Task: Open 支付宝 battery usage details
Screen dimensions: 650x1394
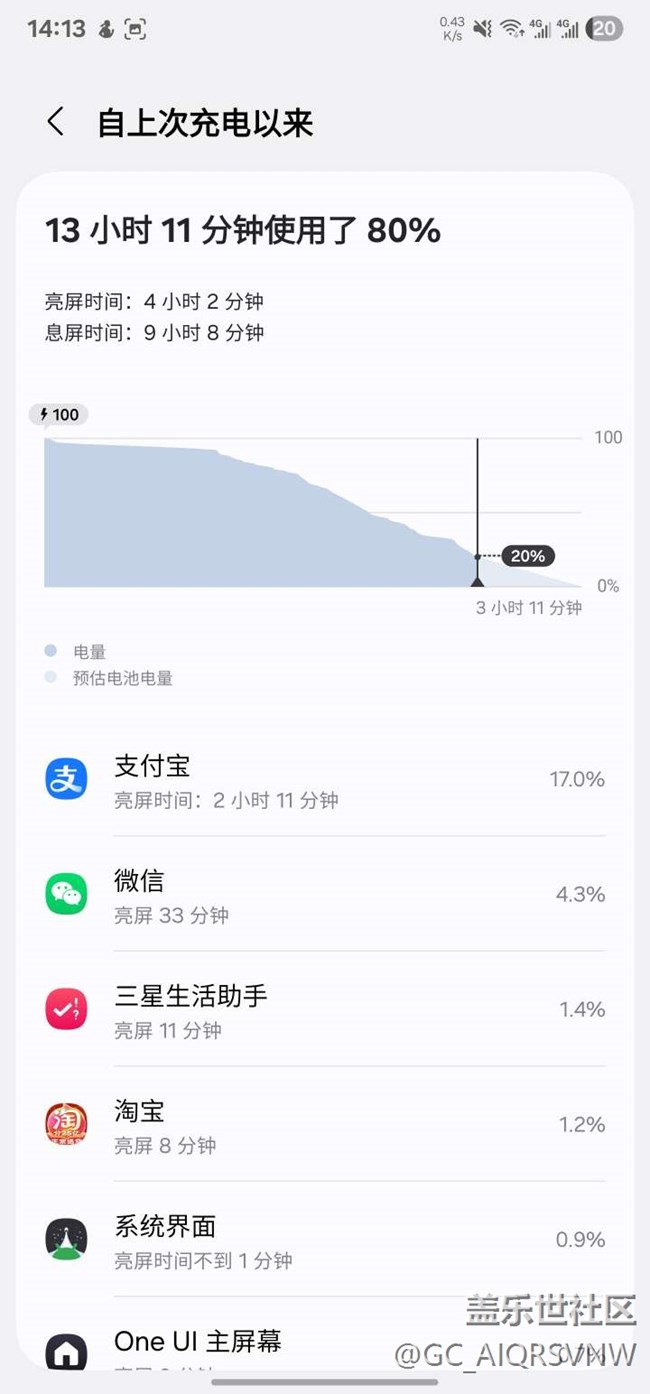Action: (325, 780)
